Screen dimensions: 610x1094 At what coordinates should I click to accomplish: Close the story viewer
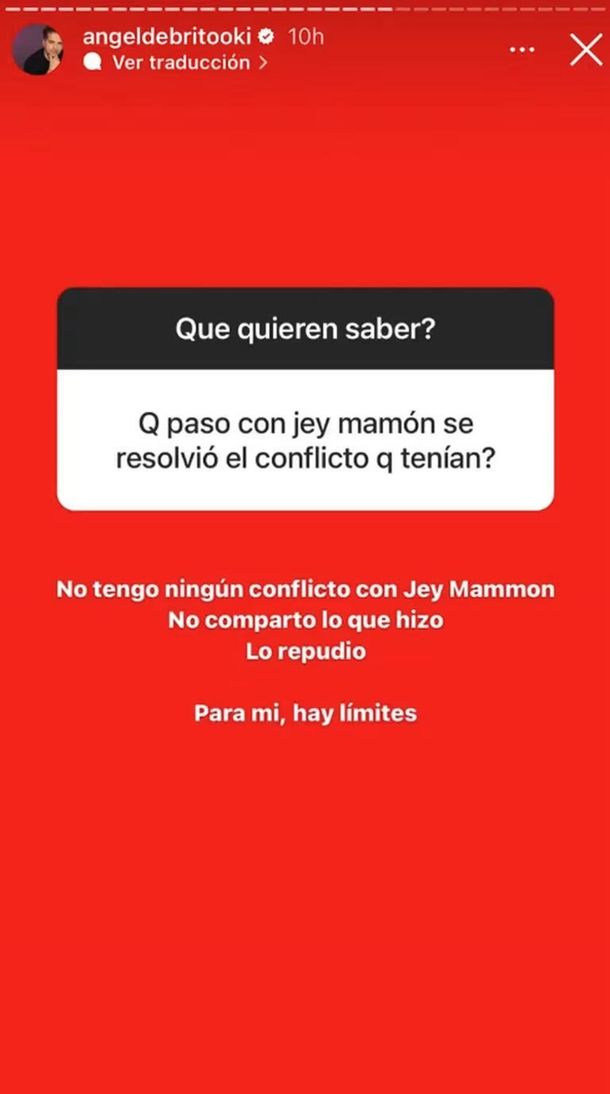[x=585, y=49]
